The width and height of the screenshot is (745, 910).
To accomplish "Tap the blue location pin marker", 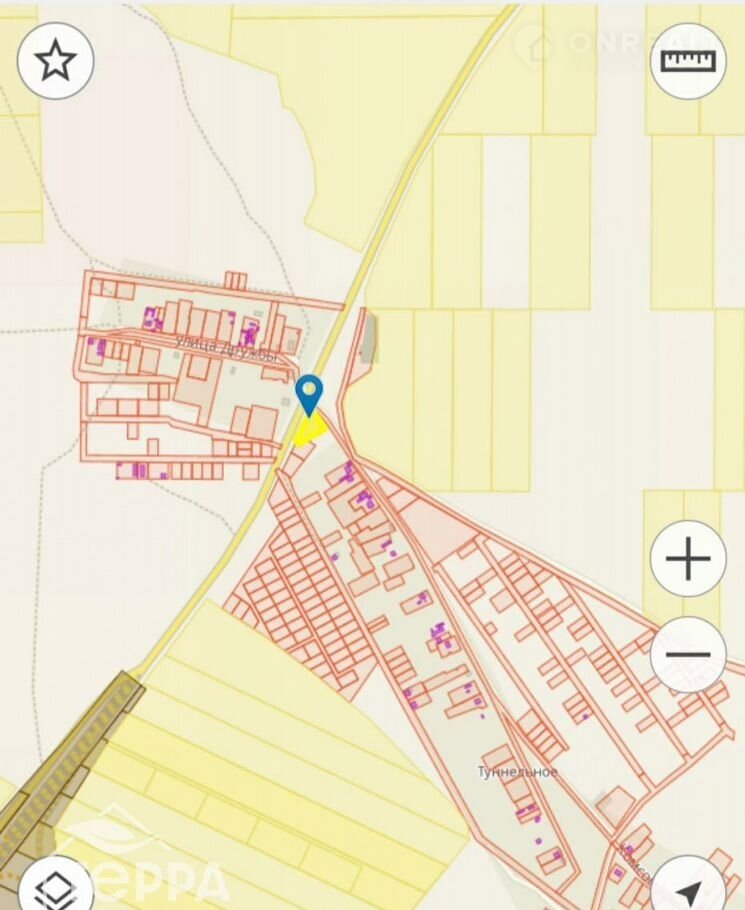I will [310, 394].
